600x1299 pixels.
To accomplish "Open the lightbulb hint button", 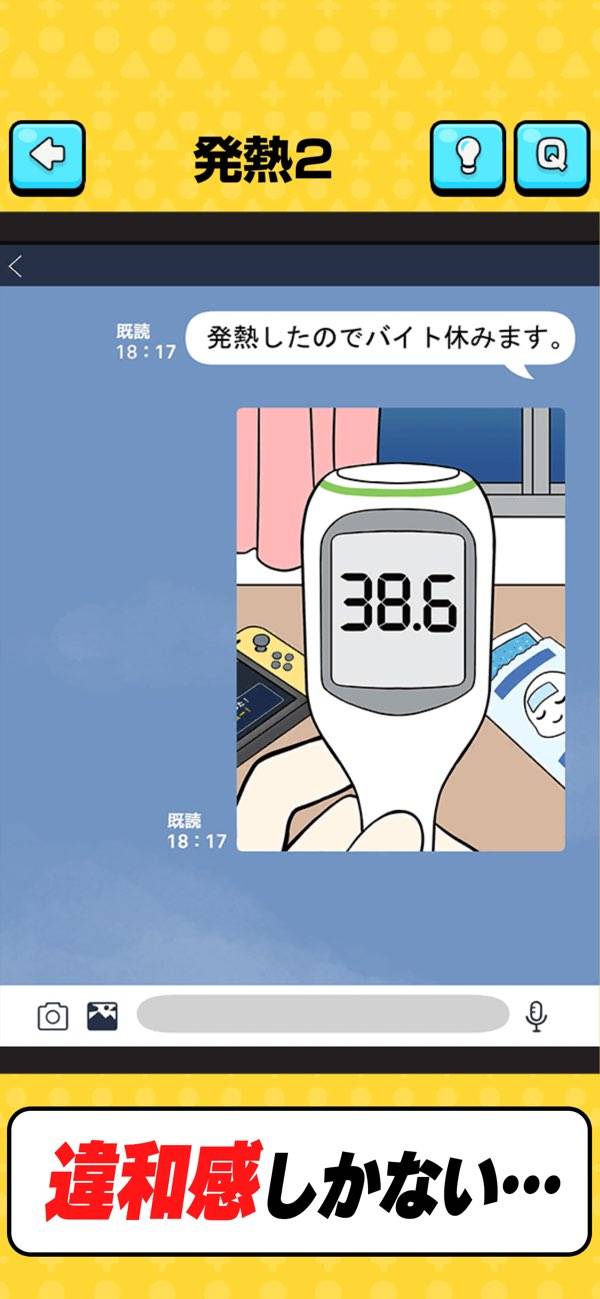I will (467, 157).
